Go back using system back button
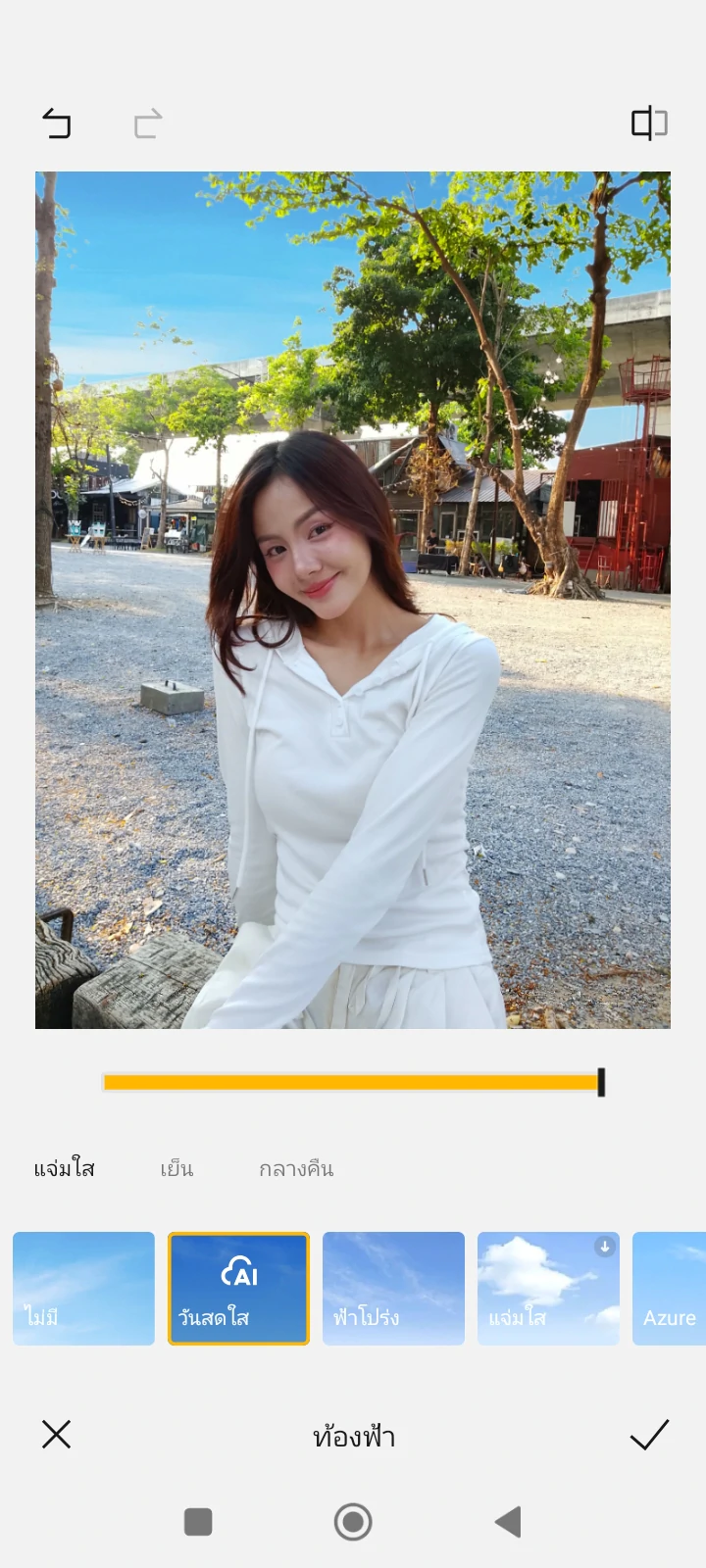 (x=508, y=1522)
